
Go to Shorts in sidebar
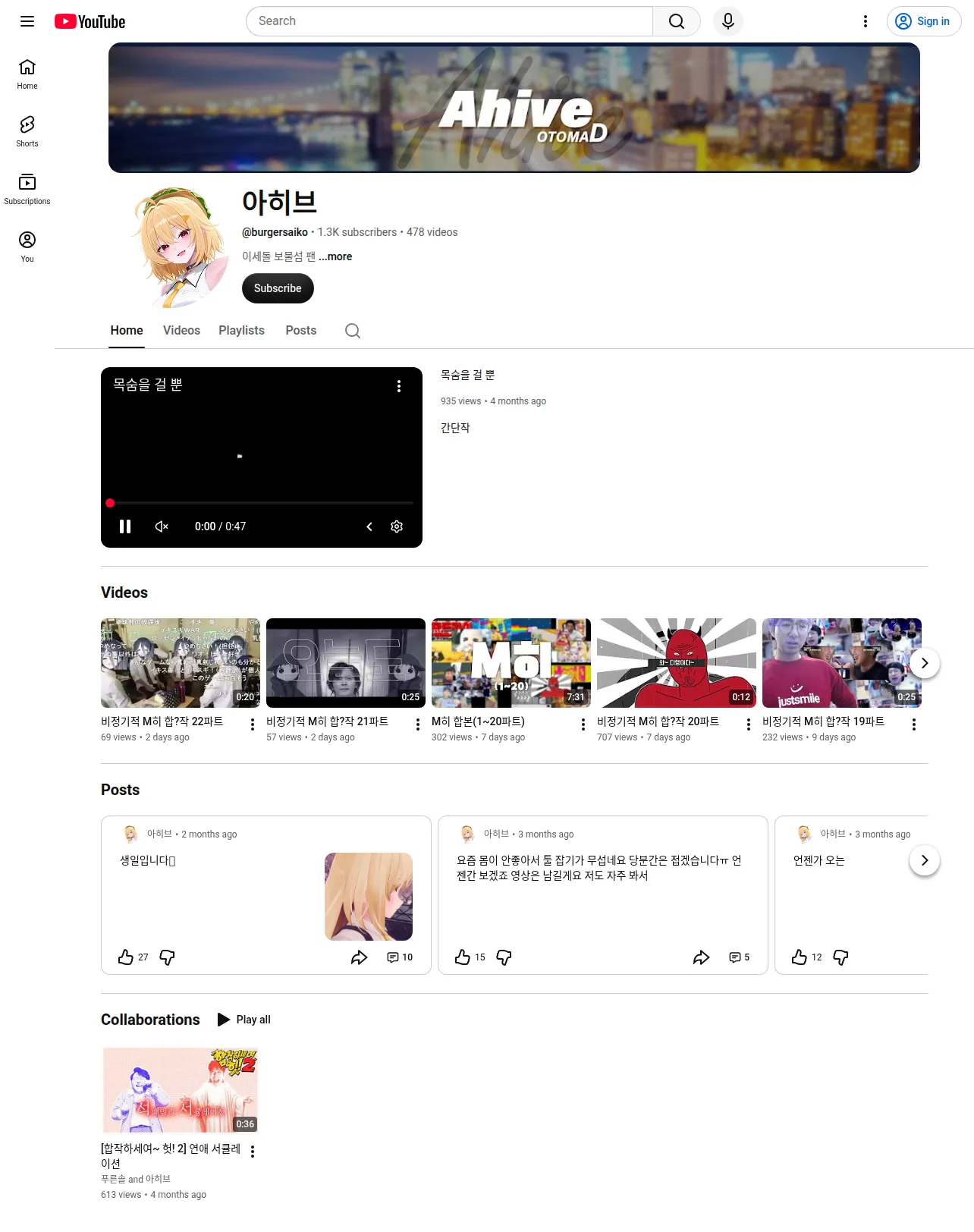coord(27,132)
